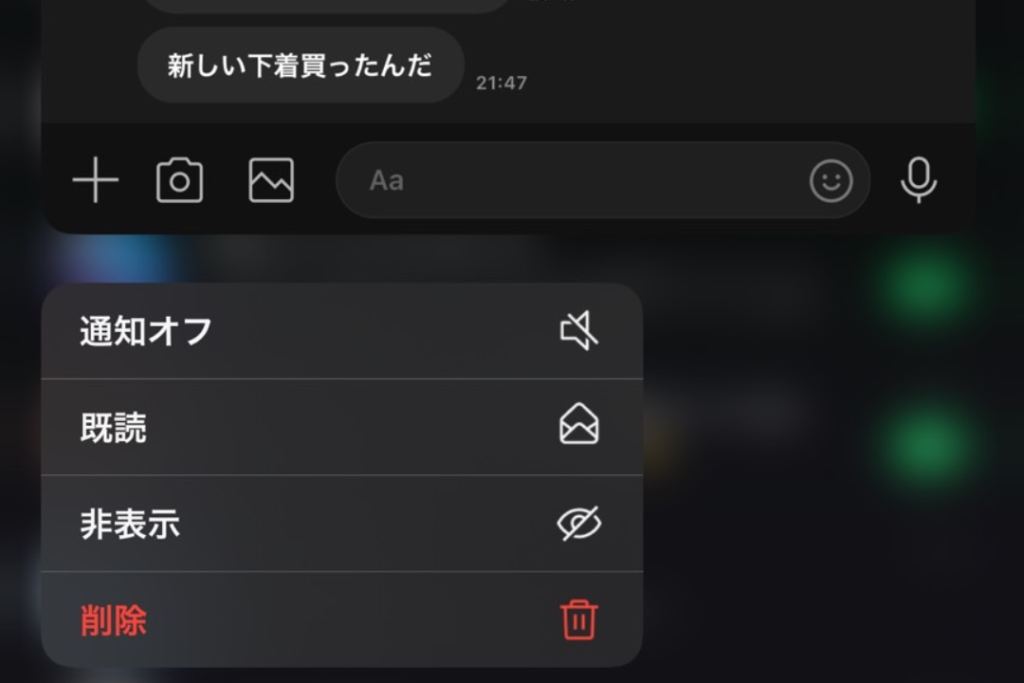Focus the Aa message input field
This screenshot has width=1024, height=683.
(570, 181)
